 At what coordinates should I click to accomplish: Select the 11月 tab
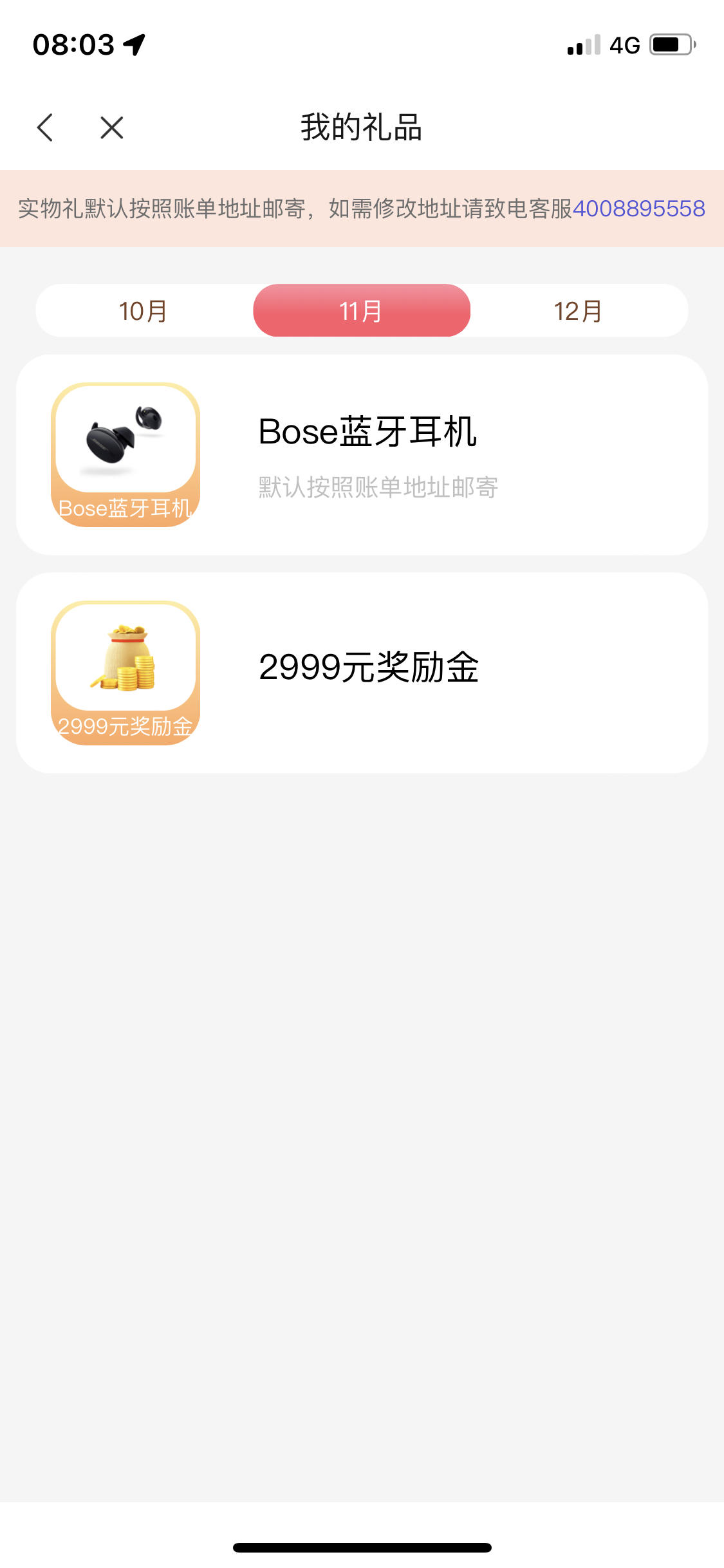[x=362, y=311]
